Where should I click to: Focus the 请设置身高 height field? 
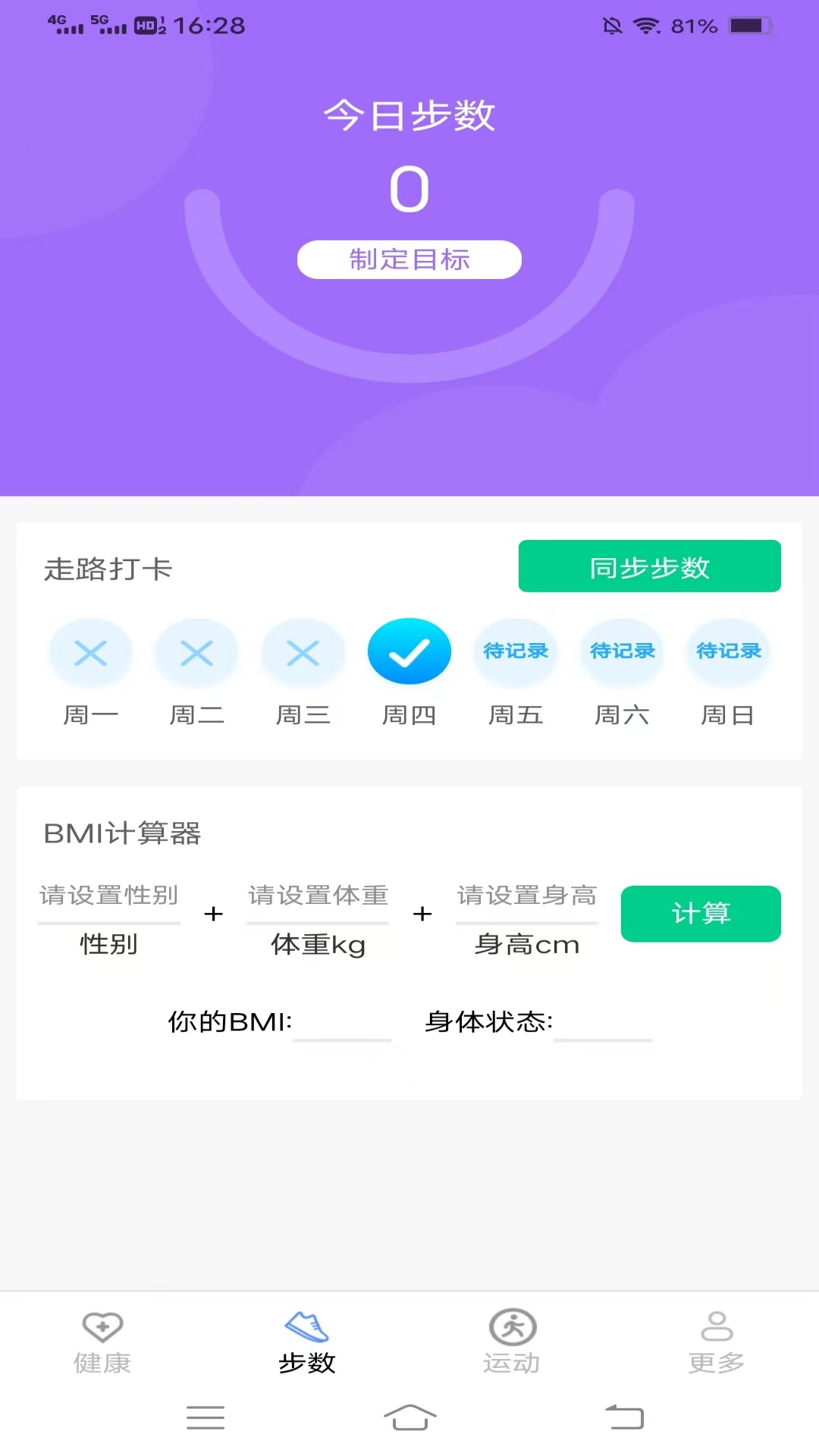527,896
